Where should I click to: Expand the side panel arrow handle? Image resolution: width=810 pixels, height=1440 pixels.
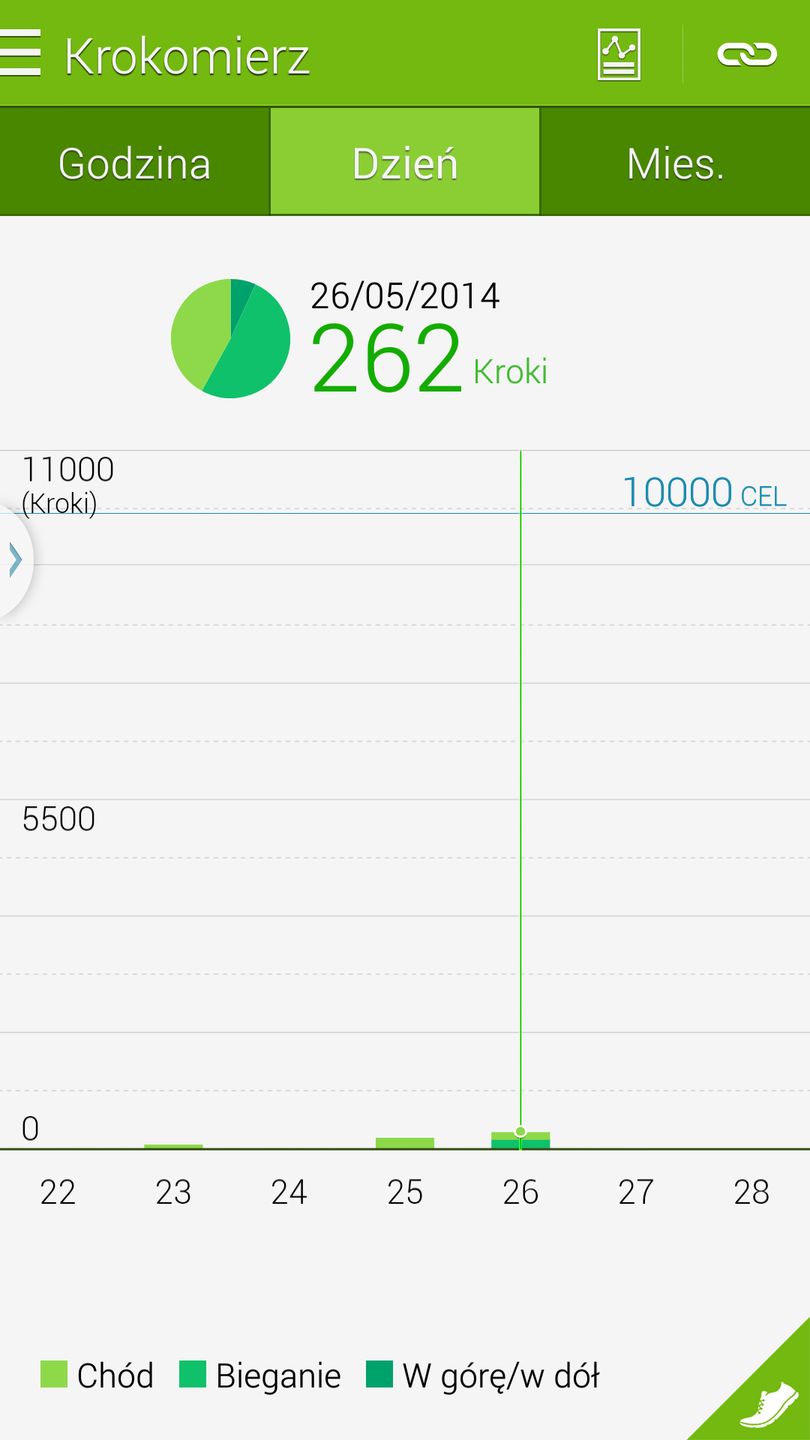pos(15,560)
